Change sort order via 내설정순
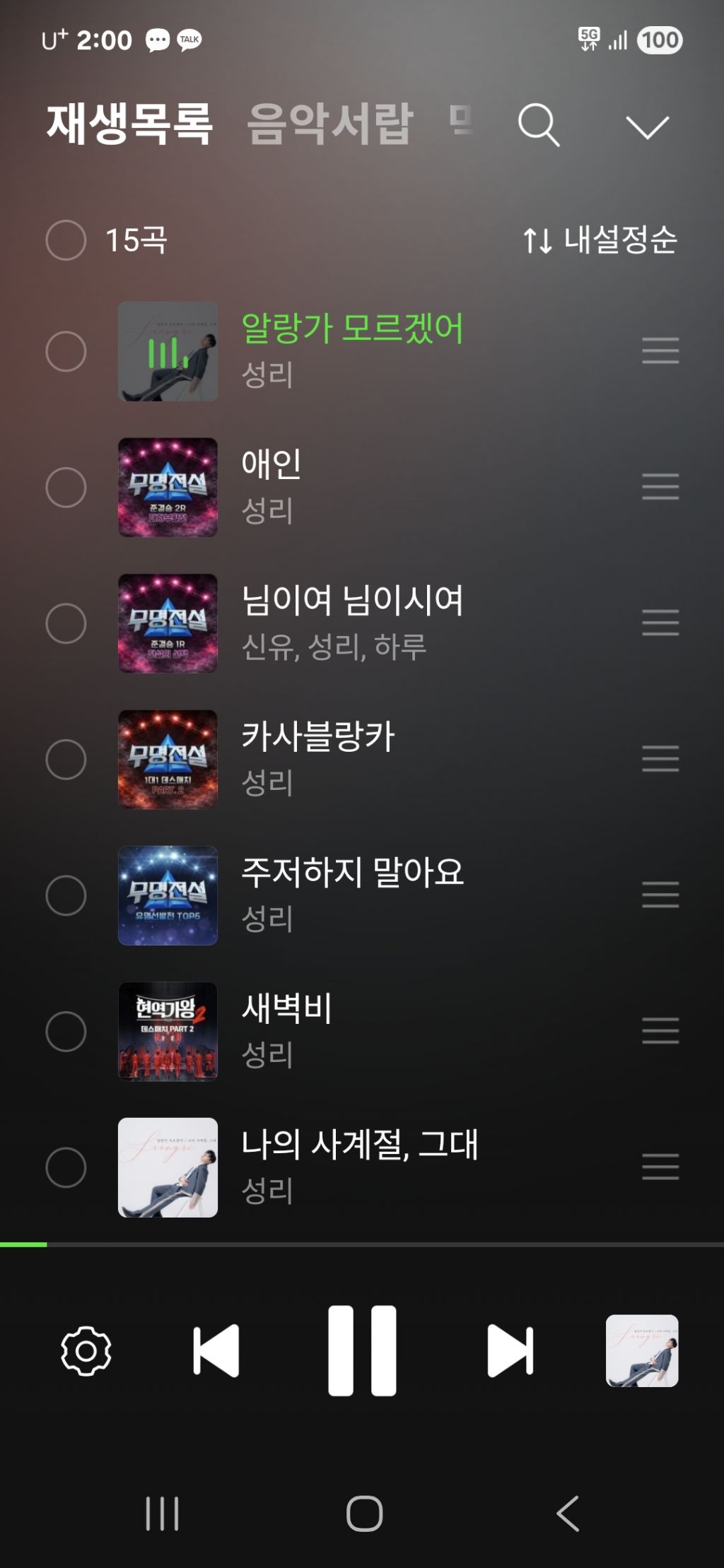 (x=600, y=240)
